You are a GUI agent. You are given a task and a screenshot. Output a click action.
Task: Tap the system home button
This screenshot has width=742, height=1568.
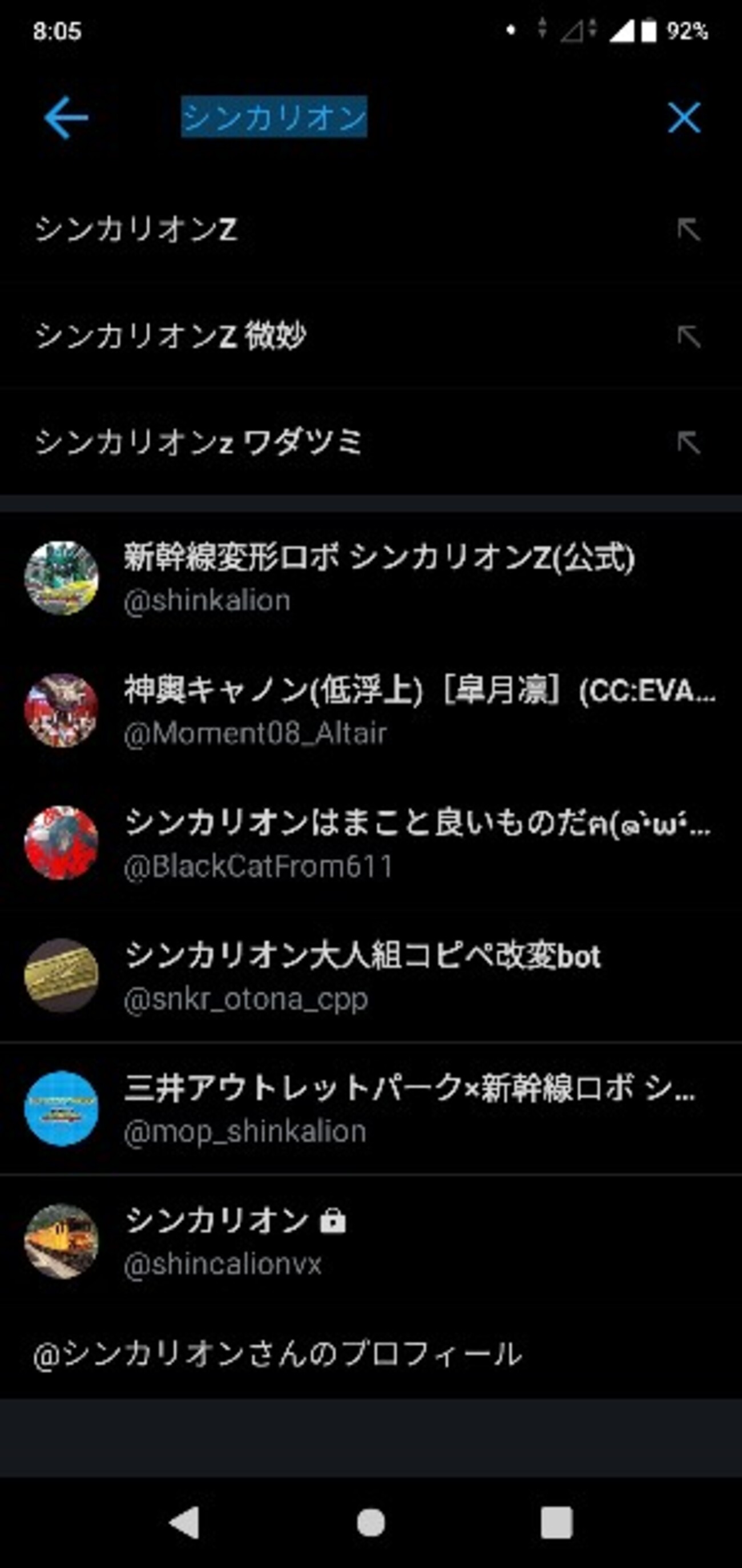click(x=371, y=1523)
